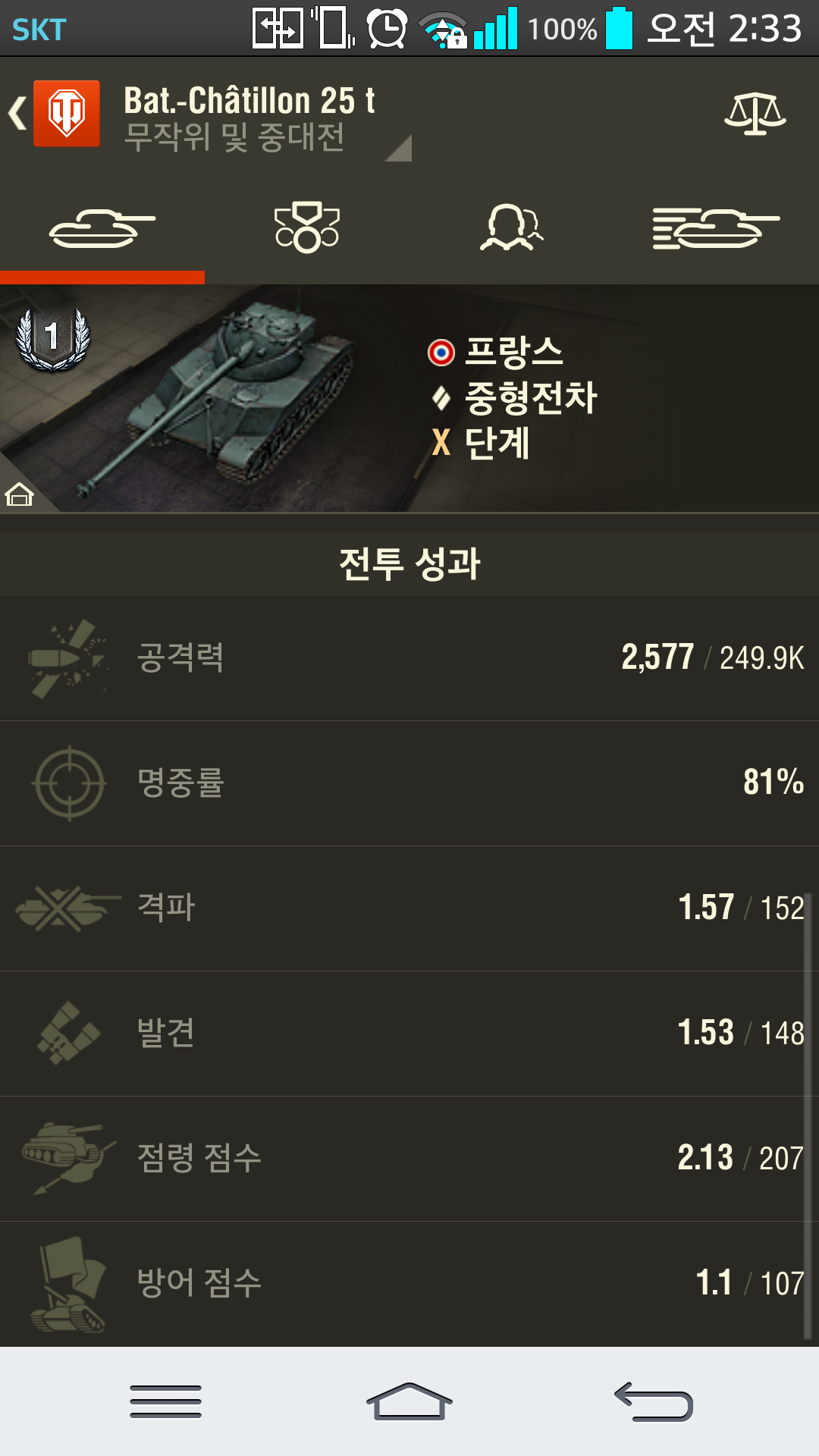Go to the phone home screen
The image size is (819, 1456).
click(x=409, y=1401)
